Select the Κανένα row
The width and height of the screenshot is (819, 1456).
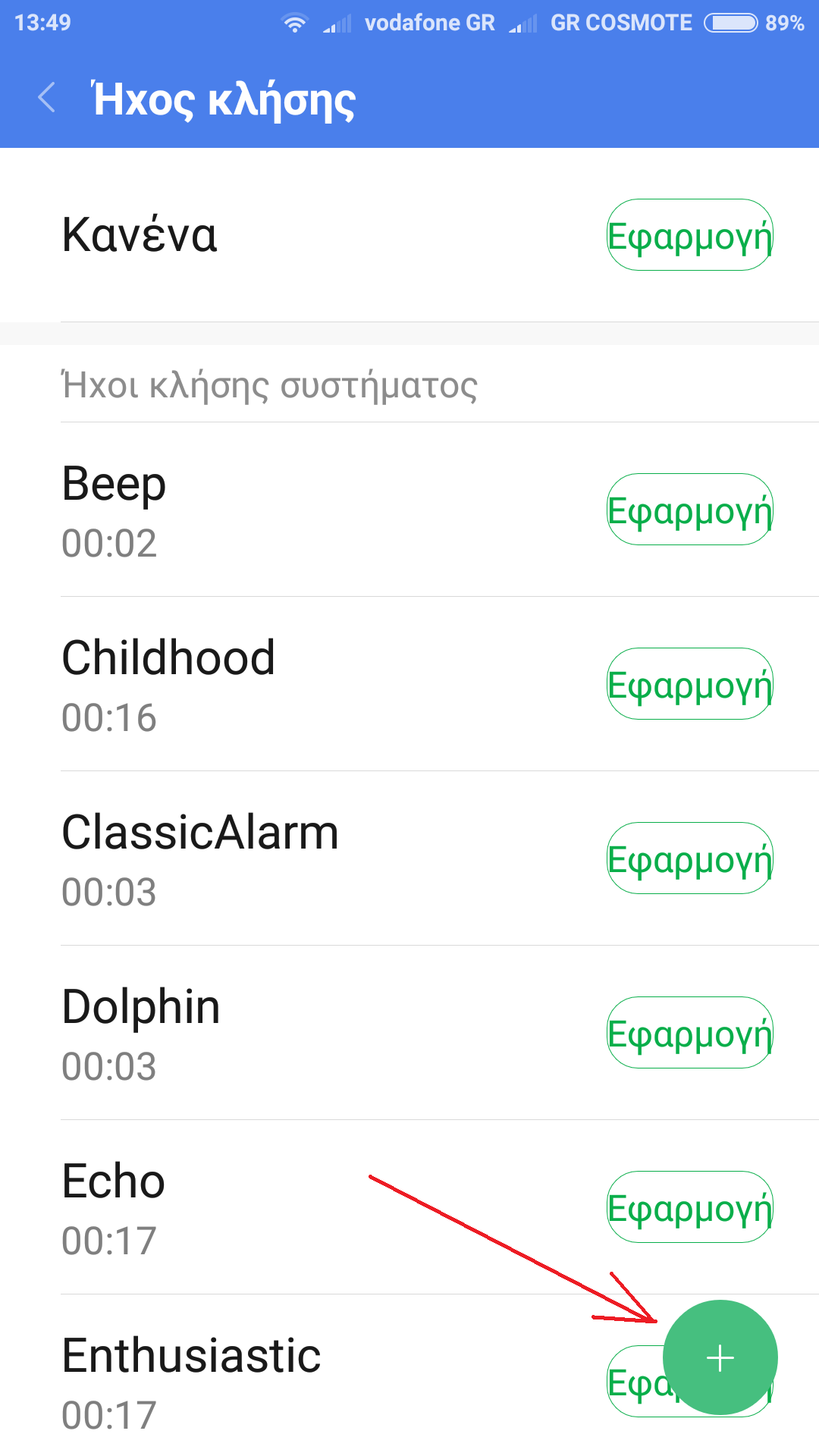coord(303,235)
